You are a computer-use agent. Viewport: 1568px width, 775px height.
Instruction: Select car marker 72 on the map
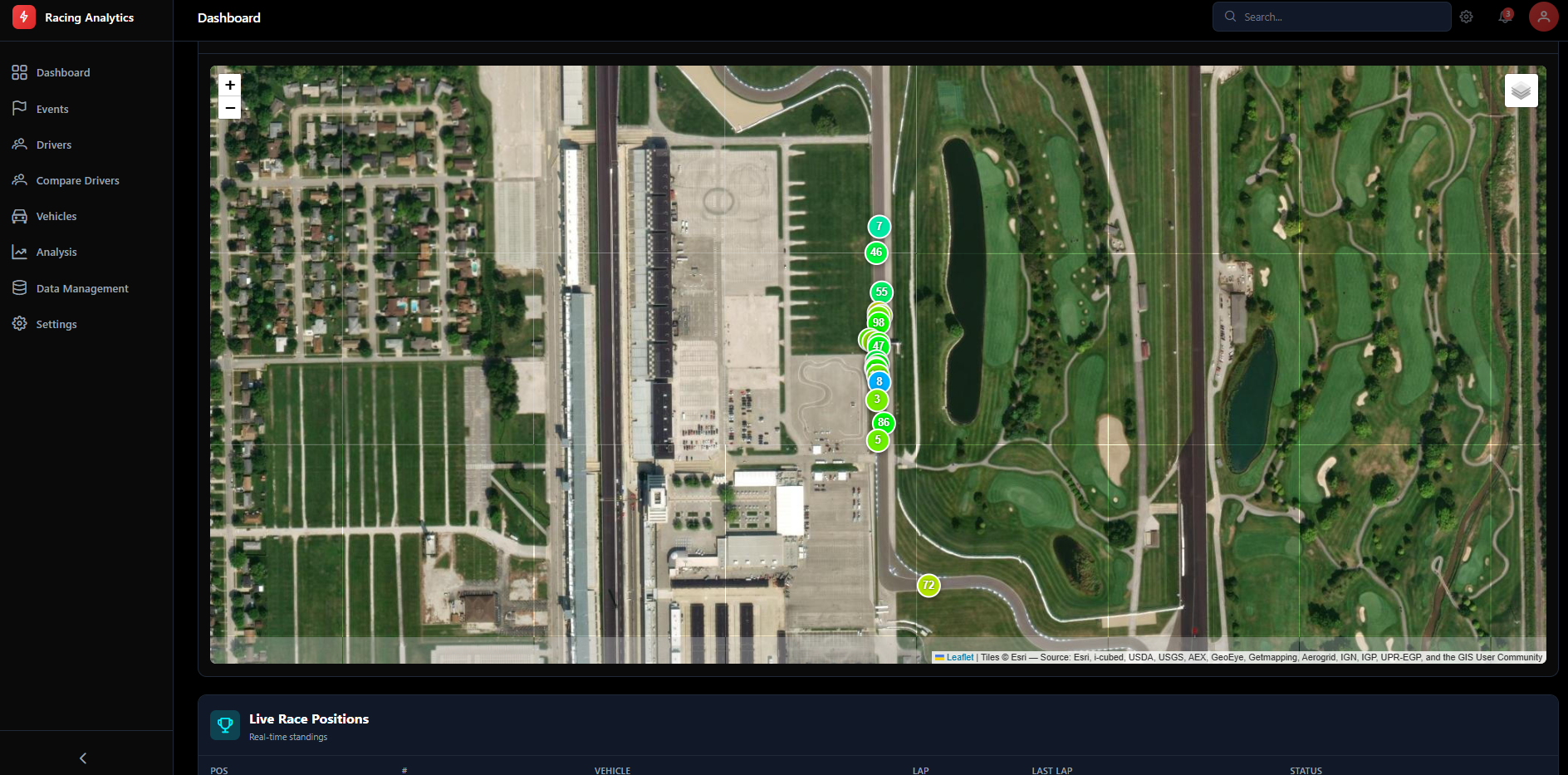(929, 585)
